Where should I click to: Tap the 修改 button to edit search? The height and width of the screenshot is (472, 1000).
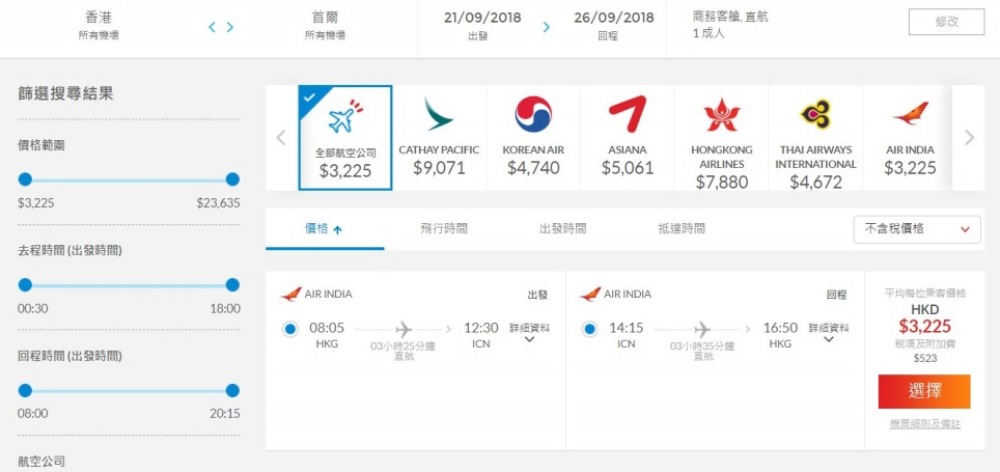coord(946,22)
